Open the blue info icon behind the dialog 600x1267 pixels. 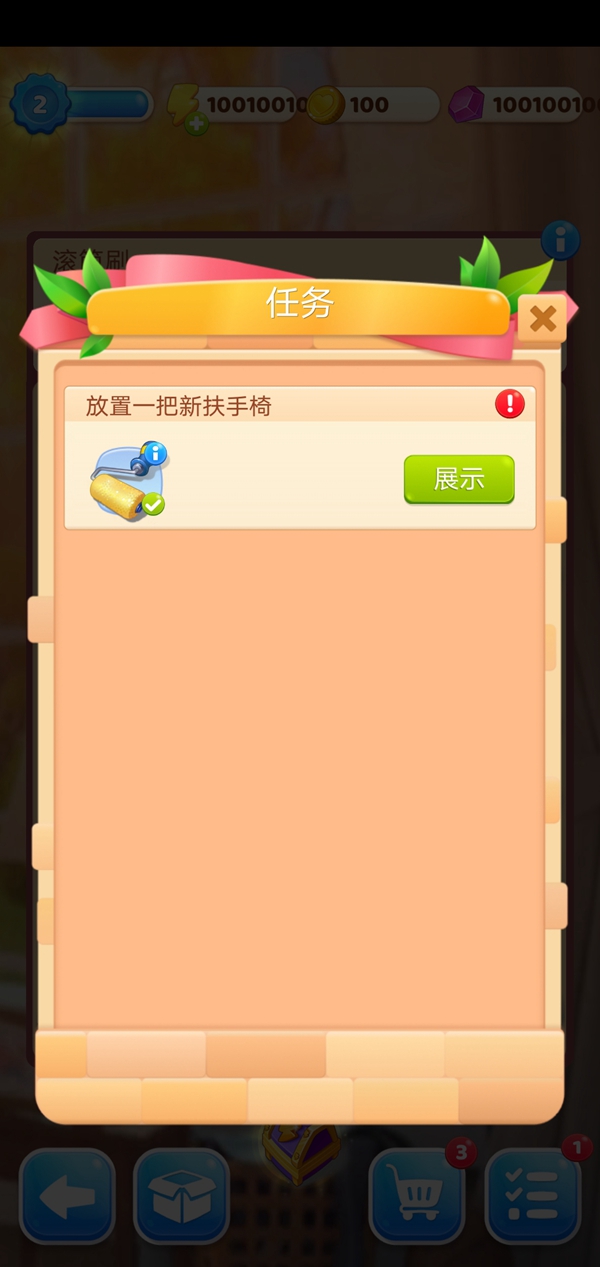point(560,240)
